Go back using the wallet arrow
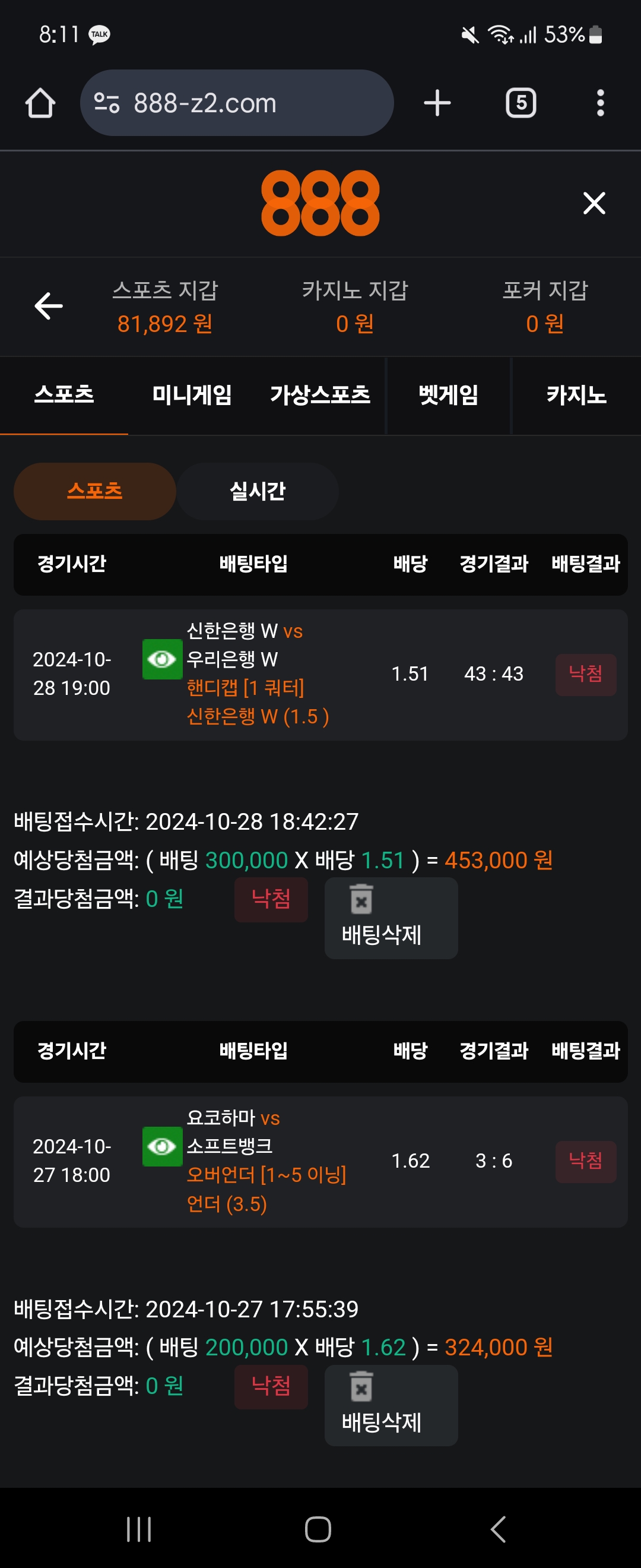Viewport: 641px width, 1568px height. pyautogui.click(x=49, y=305)
